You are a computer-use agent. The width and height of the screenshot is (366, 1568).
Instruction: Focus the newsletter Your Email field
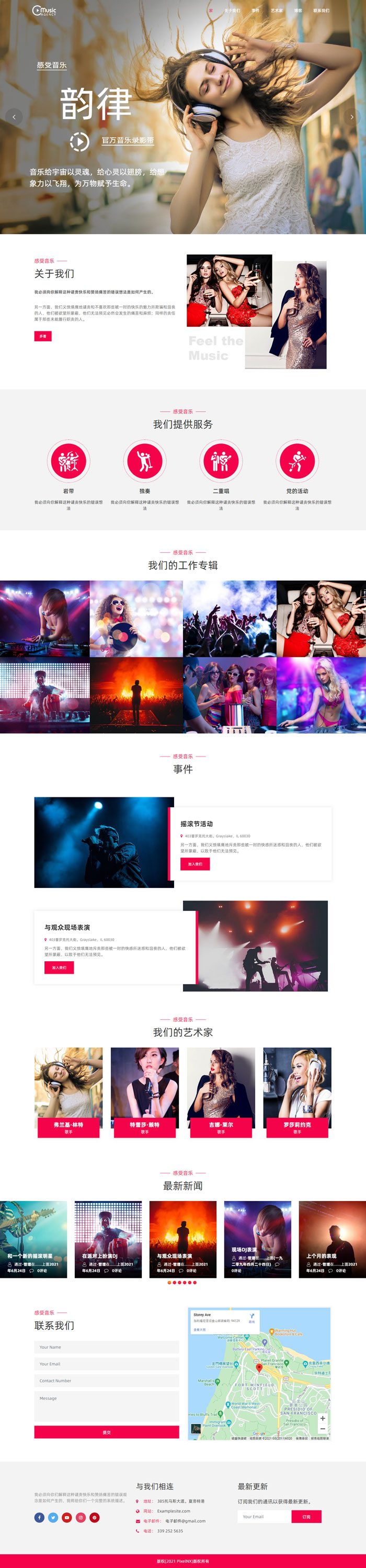[264, 1516]
